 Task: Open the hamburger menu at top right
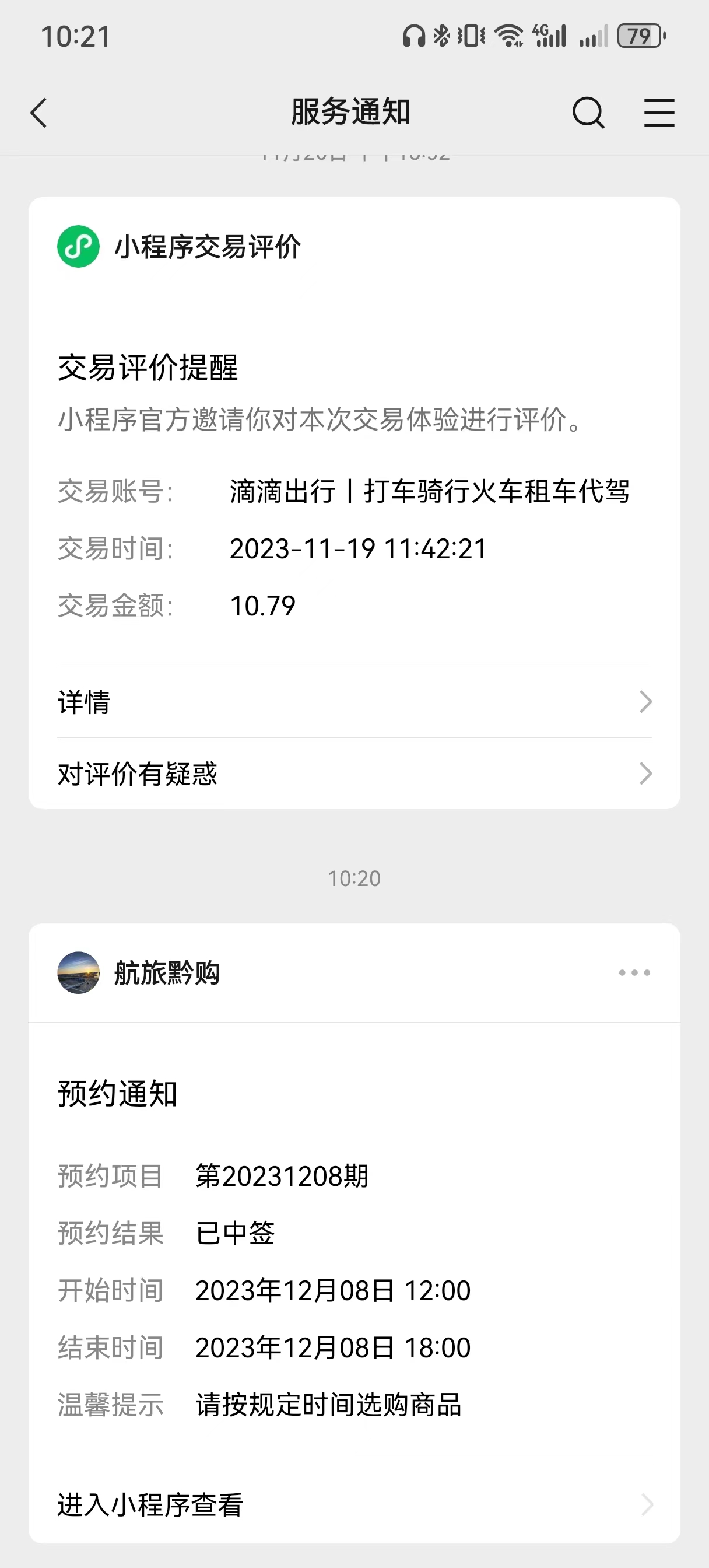point(659,113)
